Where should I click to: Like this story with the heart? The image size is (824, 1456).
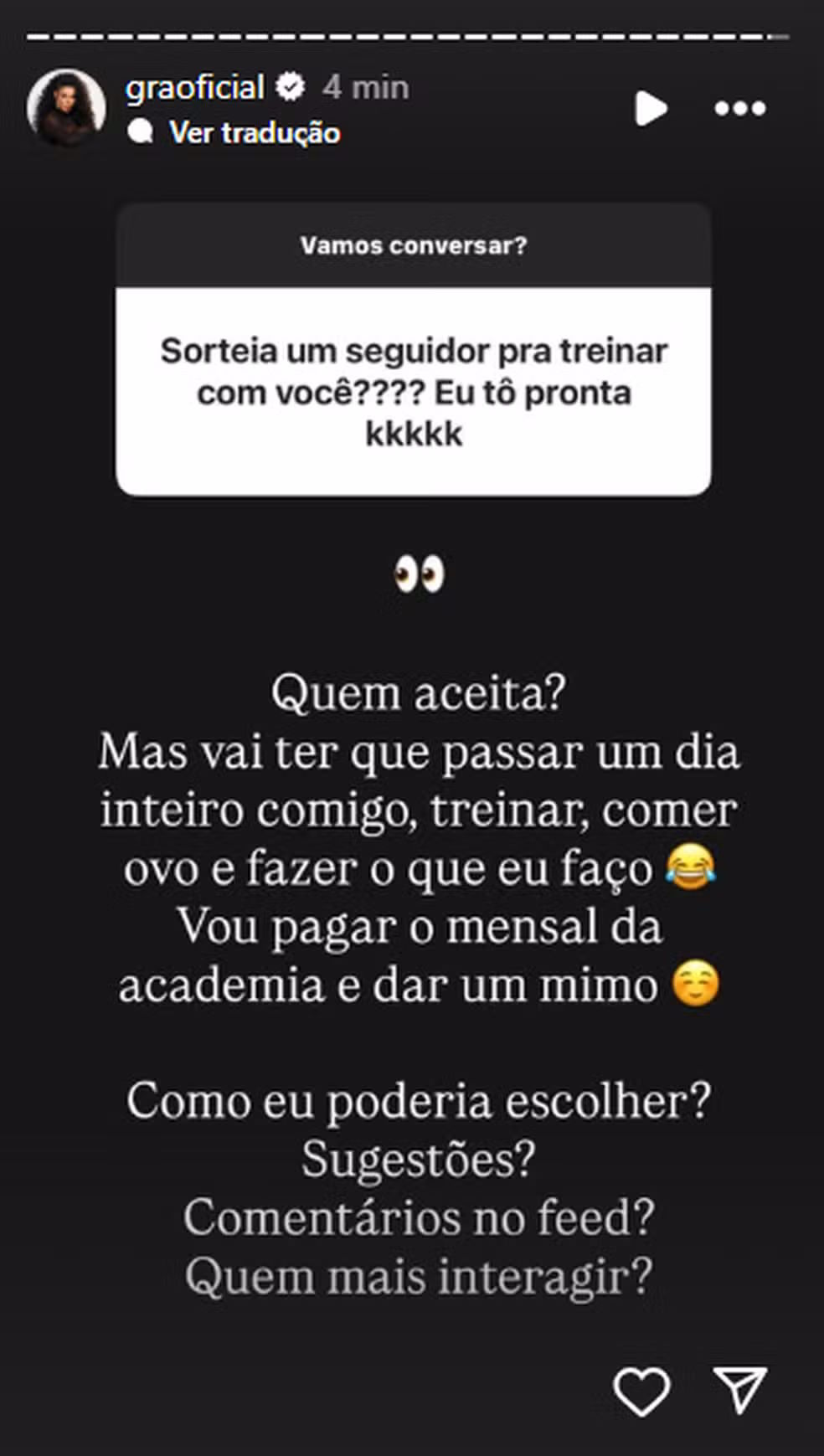[641, 1392]
